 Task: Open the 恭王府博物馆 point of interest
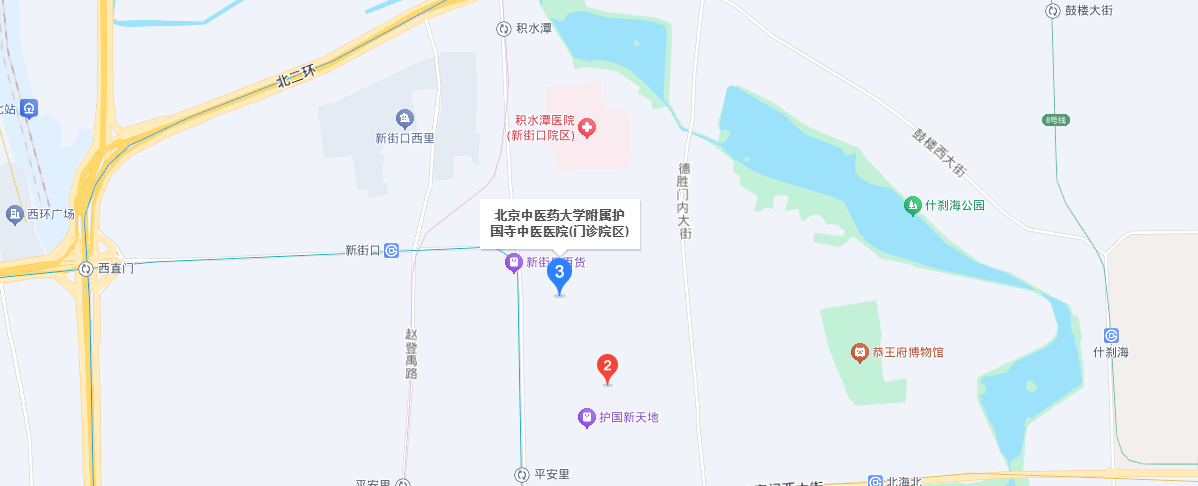click(858, 352)
